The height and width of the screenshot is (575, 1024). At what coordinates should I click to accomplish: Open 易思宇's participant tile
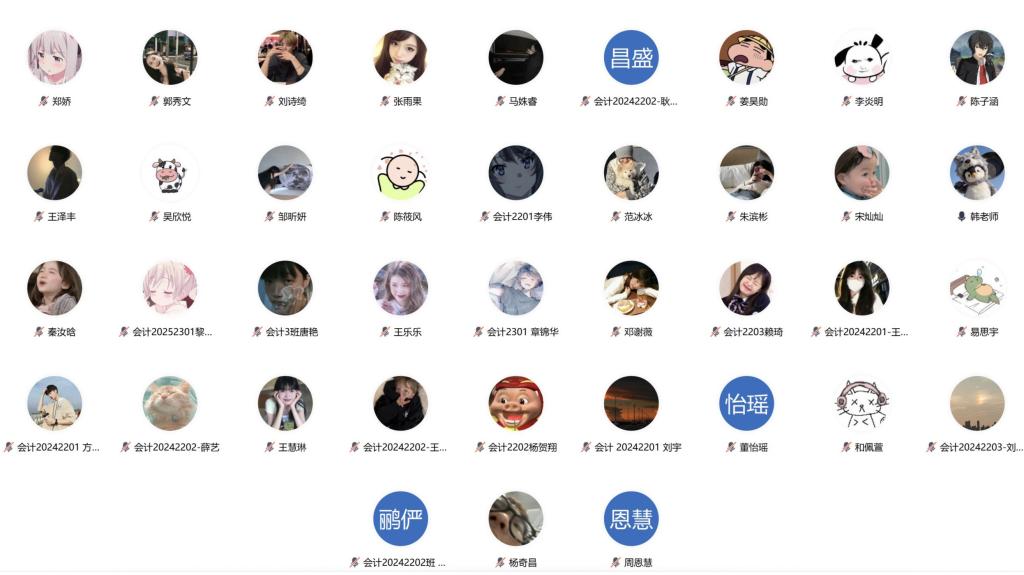pos(977,288)
